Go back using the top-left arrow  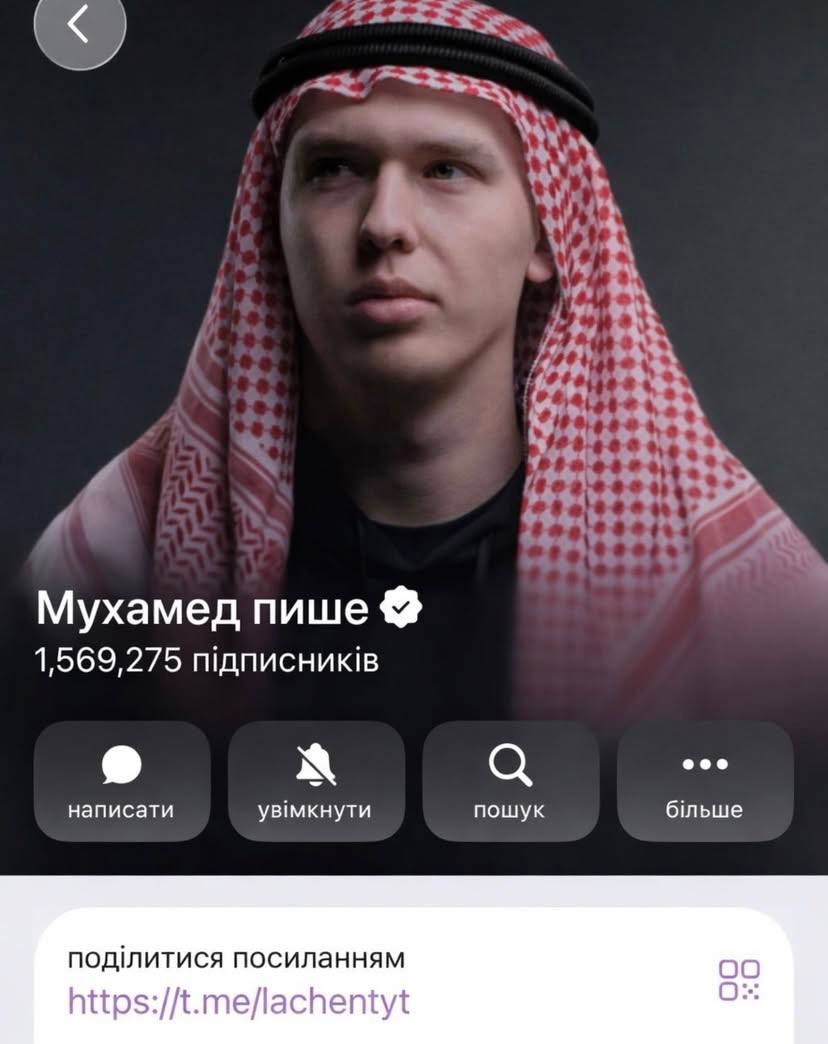point(79,28)
